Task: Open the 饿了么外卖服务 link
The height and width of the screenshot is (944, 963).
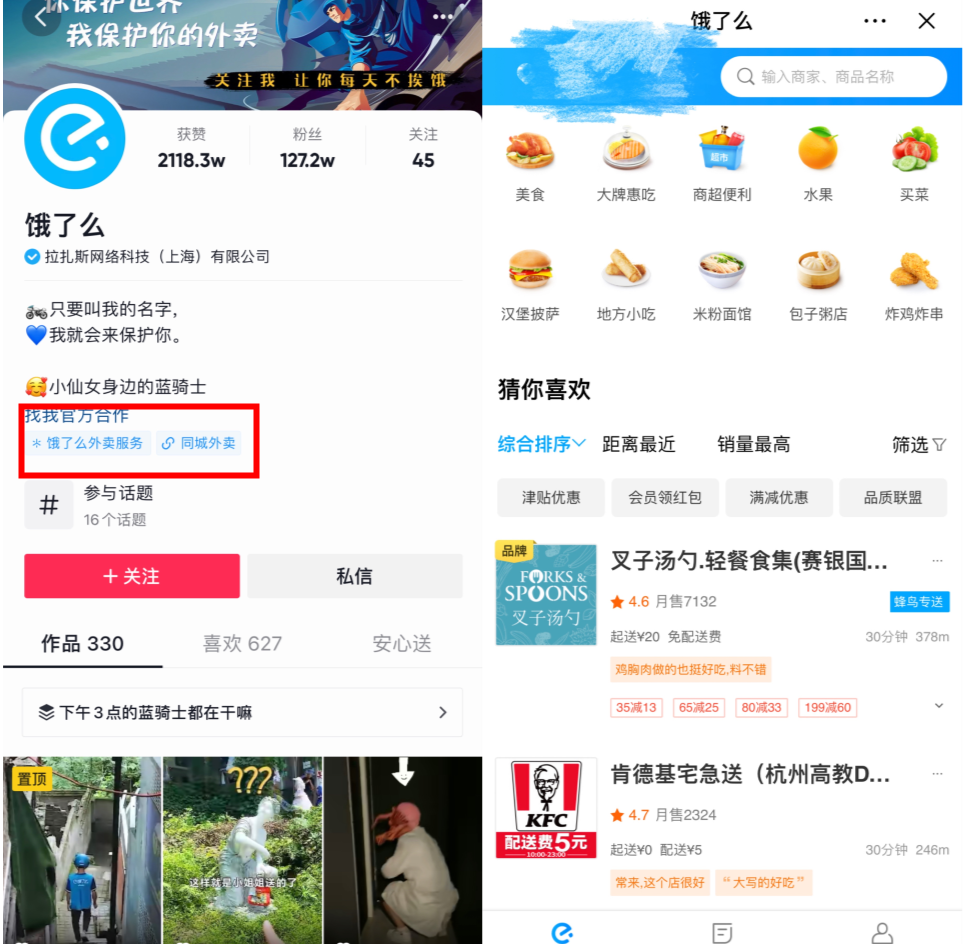Action: coord(88,443)
